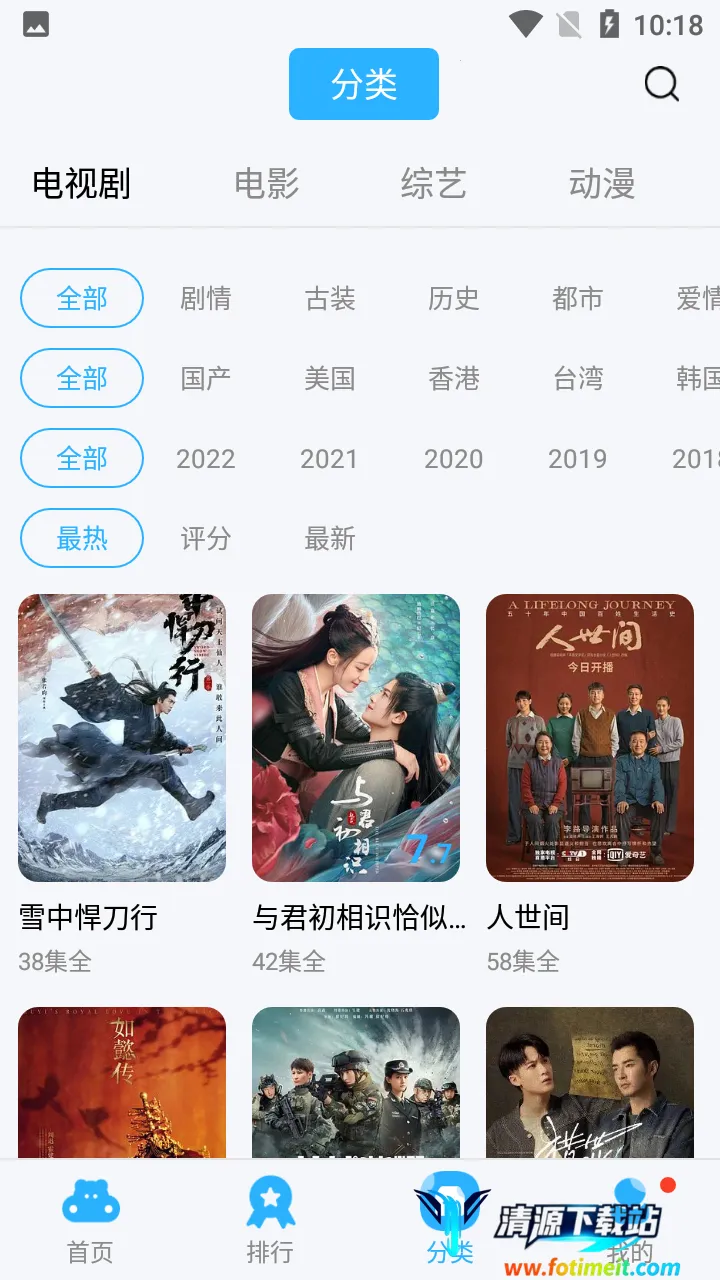Viewport: 720px width, 1280px height.
Task: Open the 与君初相识 drama card
Action: tap(356, 738)
